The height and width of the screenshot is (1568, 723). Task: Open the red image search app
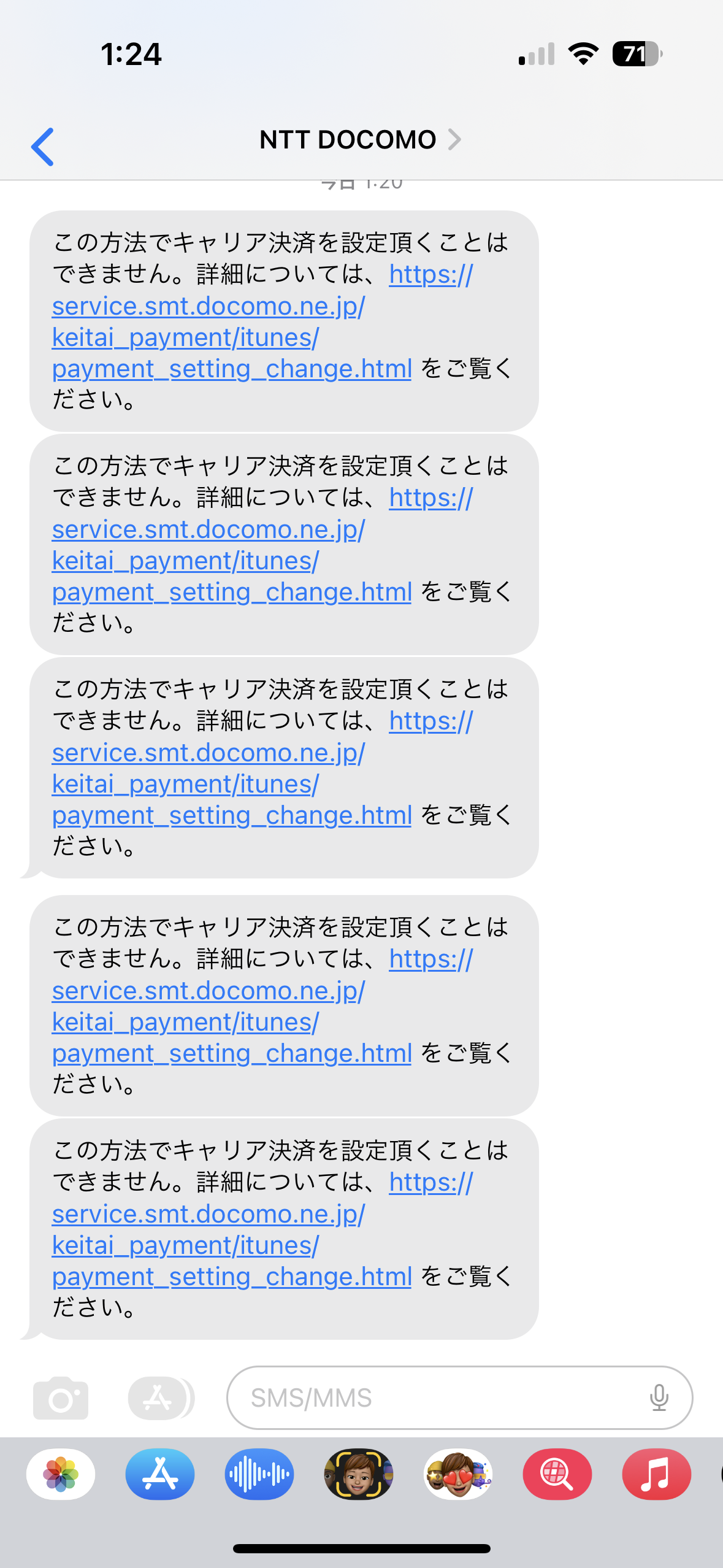pyautogui.click(x=557, y=1474)
